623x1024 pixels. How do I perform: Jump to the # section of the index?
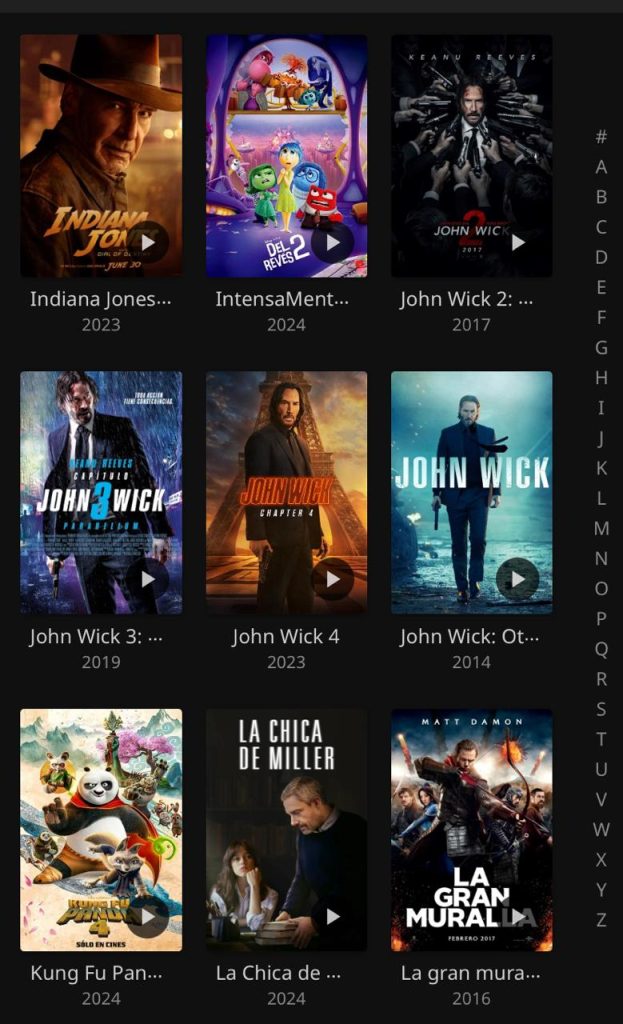point(601,137)
